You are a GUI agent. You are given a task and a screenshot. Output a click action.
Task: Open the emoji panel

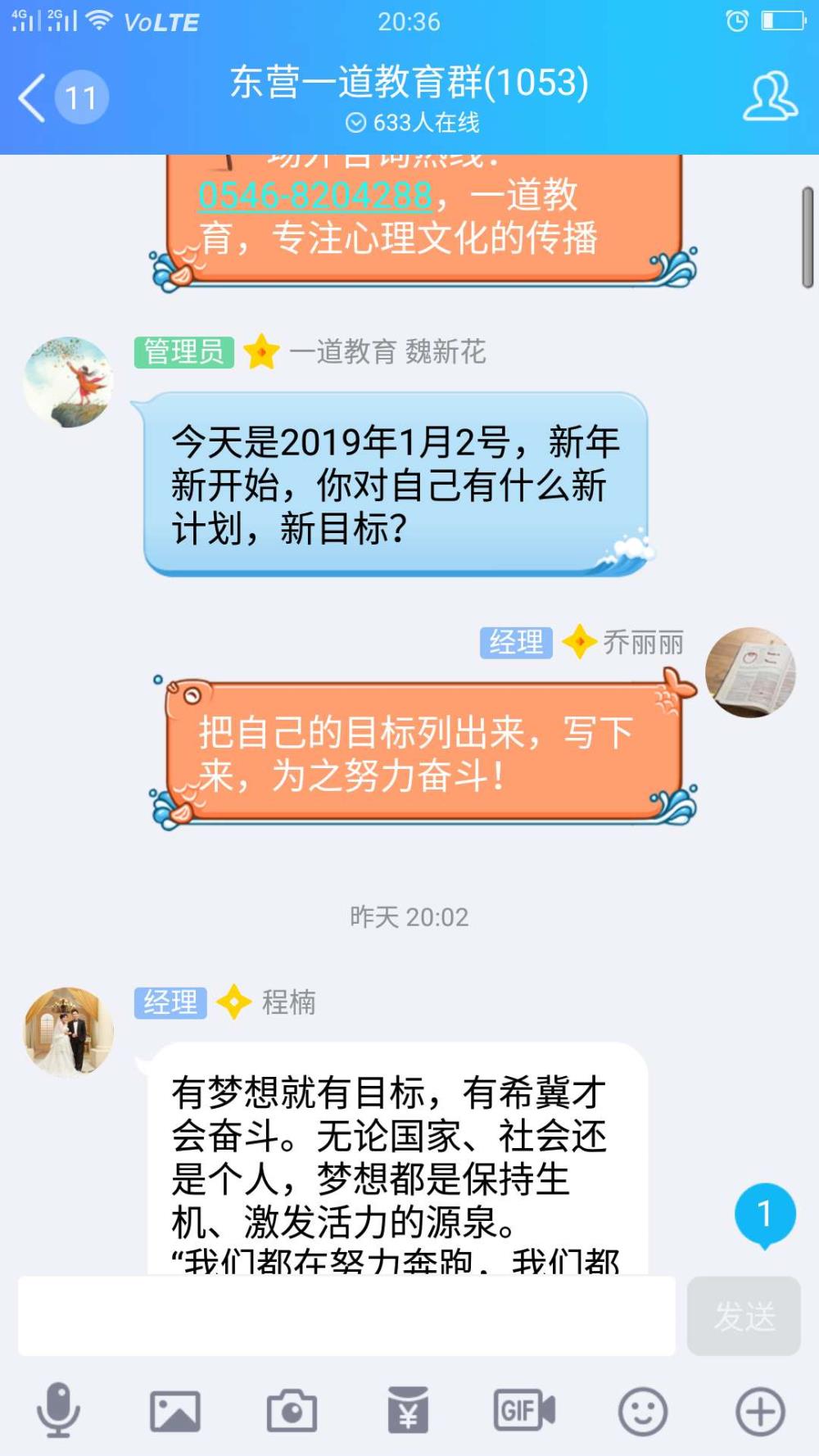coord(643,1411)
